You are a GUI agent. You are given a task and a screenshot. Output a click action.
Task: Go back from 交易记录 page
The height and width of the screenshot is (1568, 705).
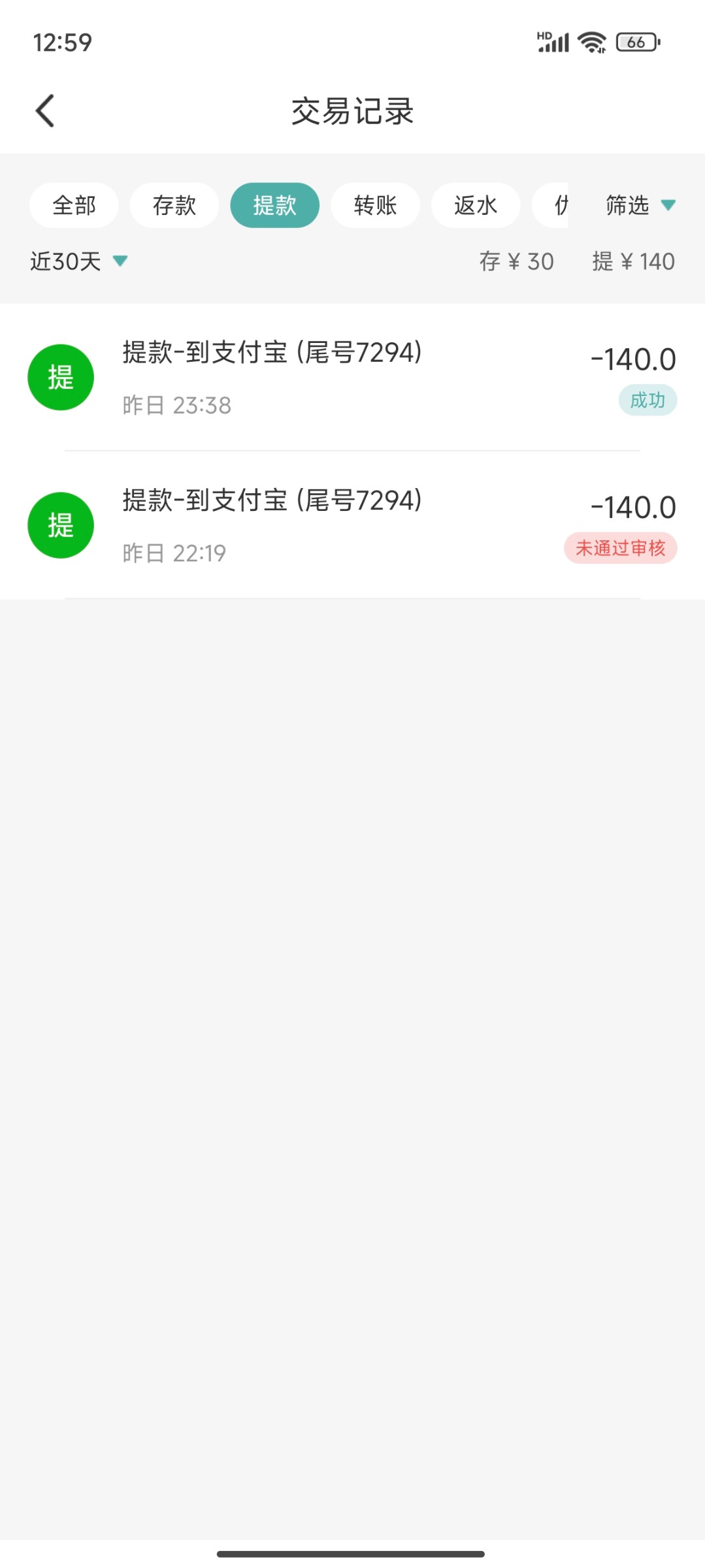44,111
